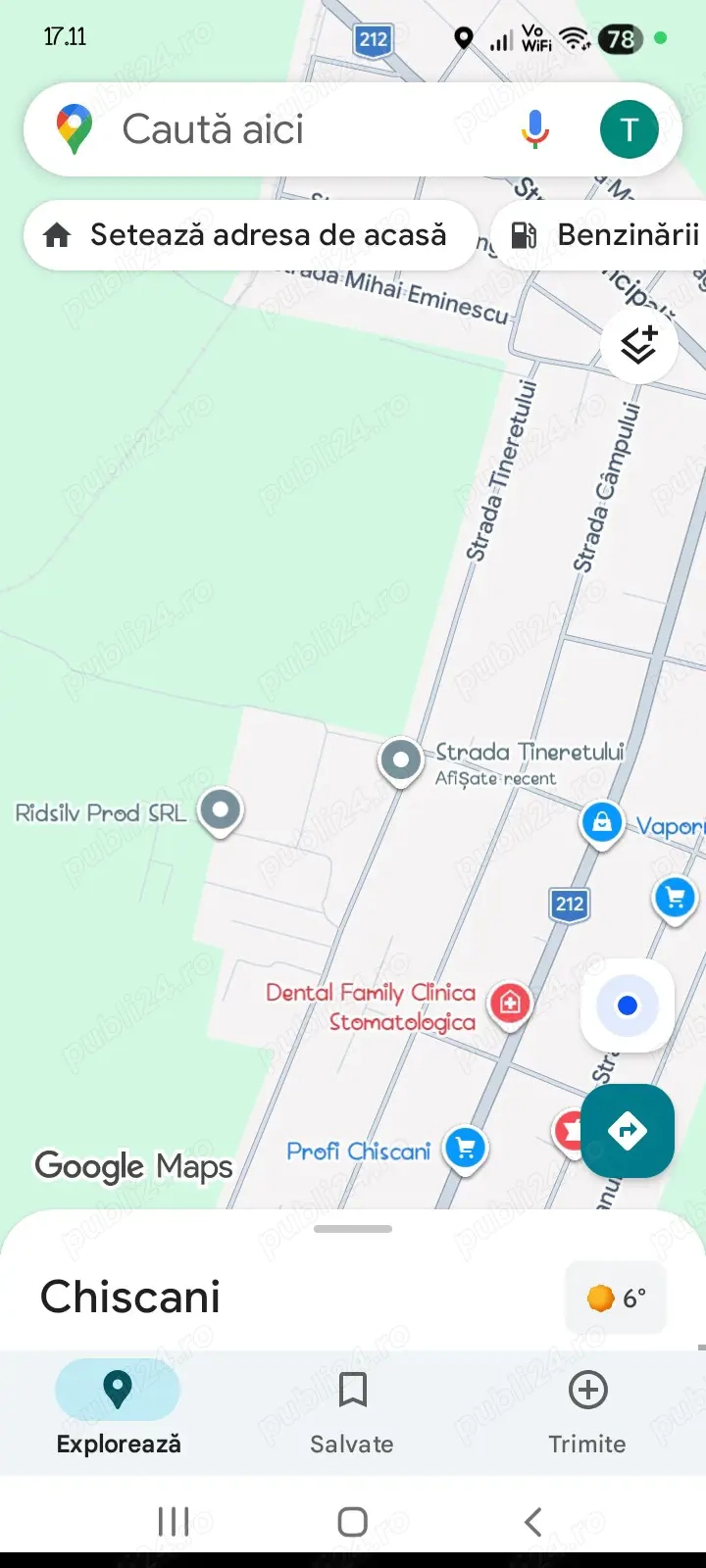Check the 6° weather chip
The width and height of the screenshot is (706, 1568).
pyautogui.click(x=616, y=1298)
